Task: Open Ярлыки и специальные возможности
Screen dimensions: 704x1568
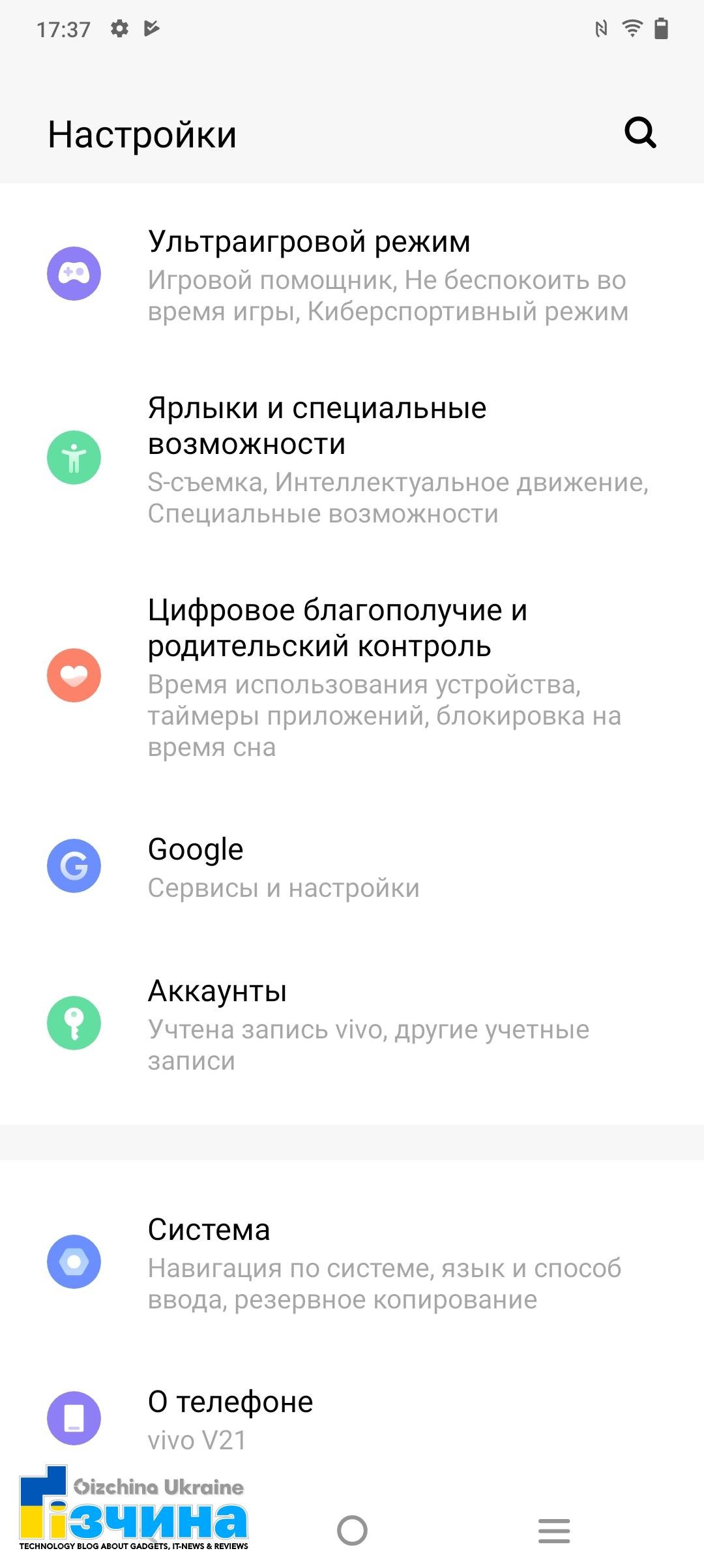Action: coord(352,459)
